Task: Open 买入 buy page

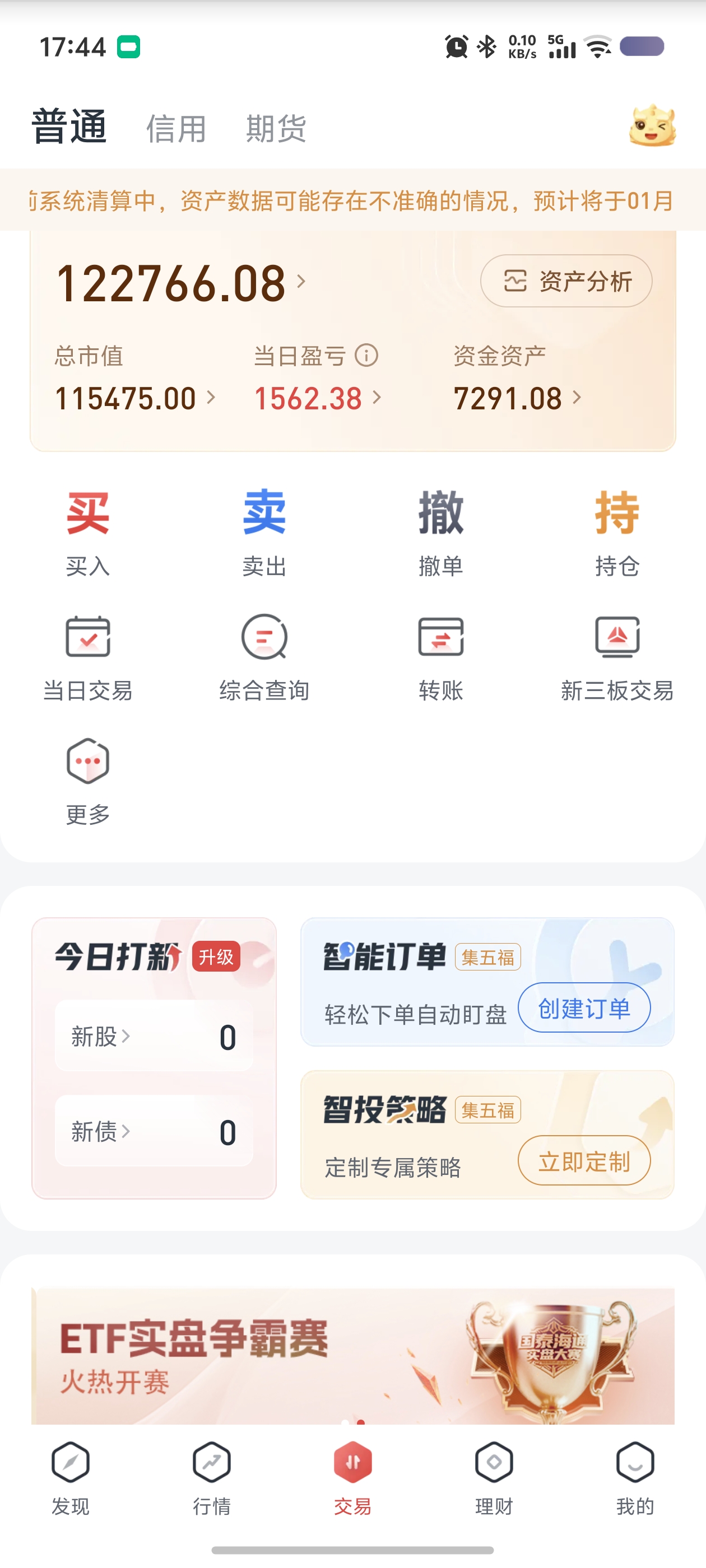Action: click(88, 533)
